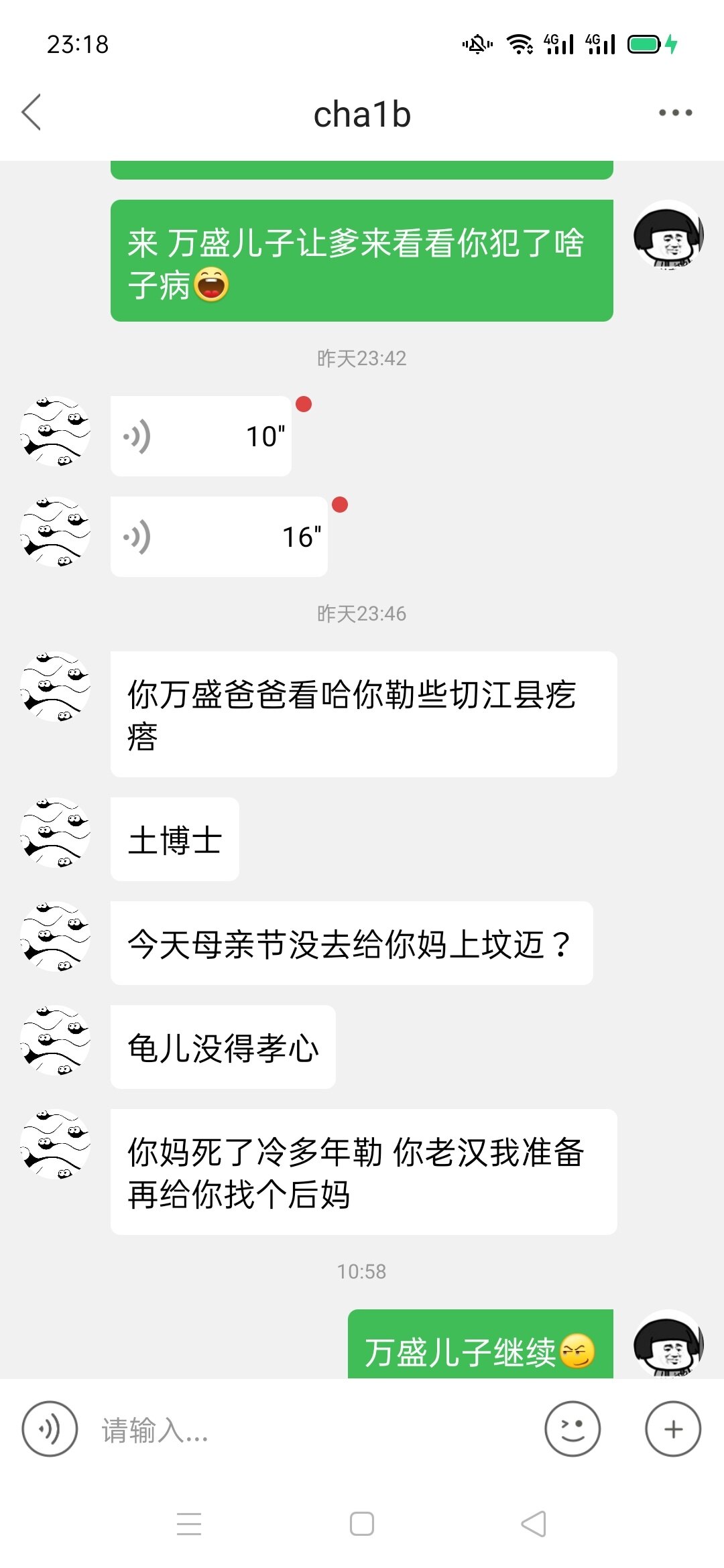Play the 16-second voice message
724x1568 pixels.
point(219,537)
